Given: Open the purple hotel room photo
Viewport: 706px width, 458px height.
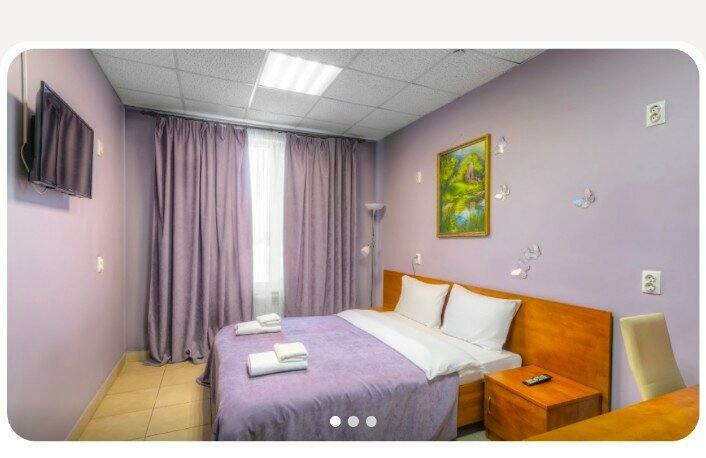Looking at the screenshot, I should point(352,240).
